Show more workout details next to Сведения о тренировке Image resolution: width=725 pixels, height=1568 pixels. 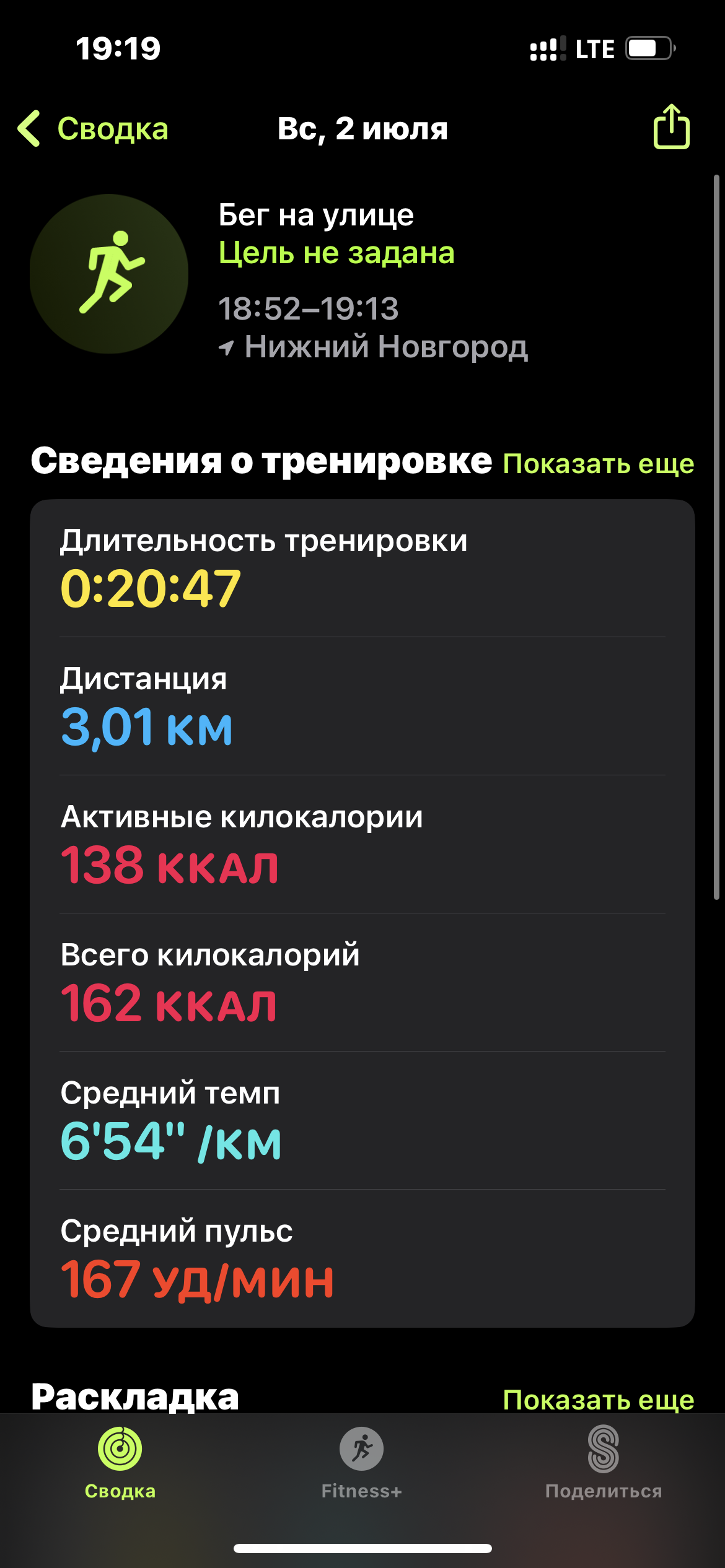(599, 464)
